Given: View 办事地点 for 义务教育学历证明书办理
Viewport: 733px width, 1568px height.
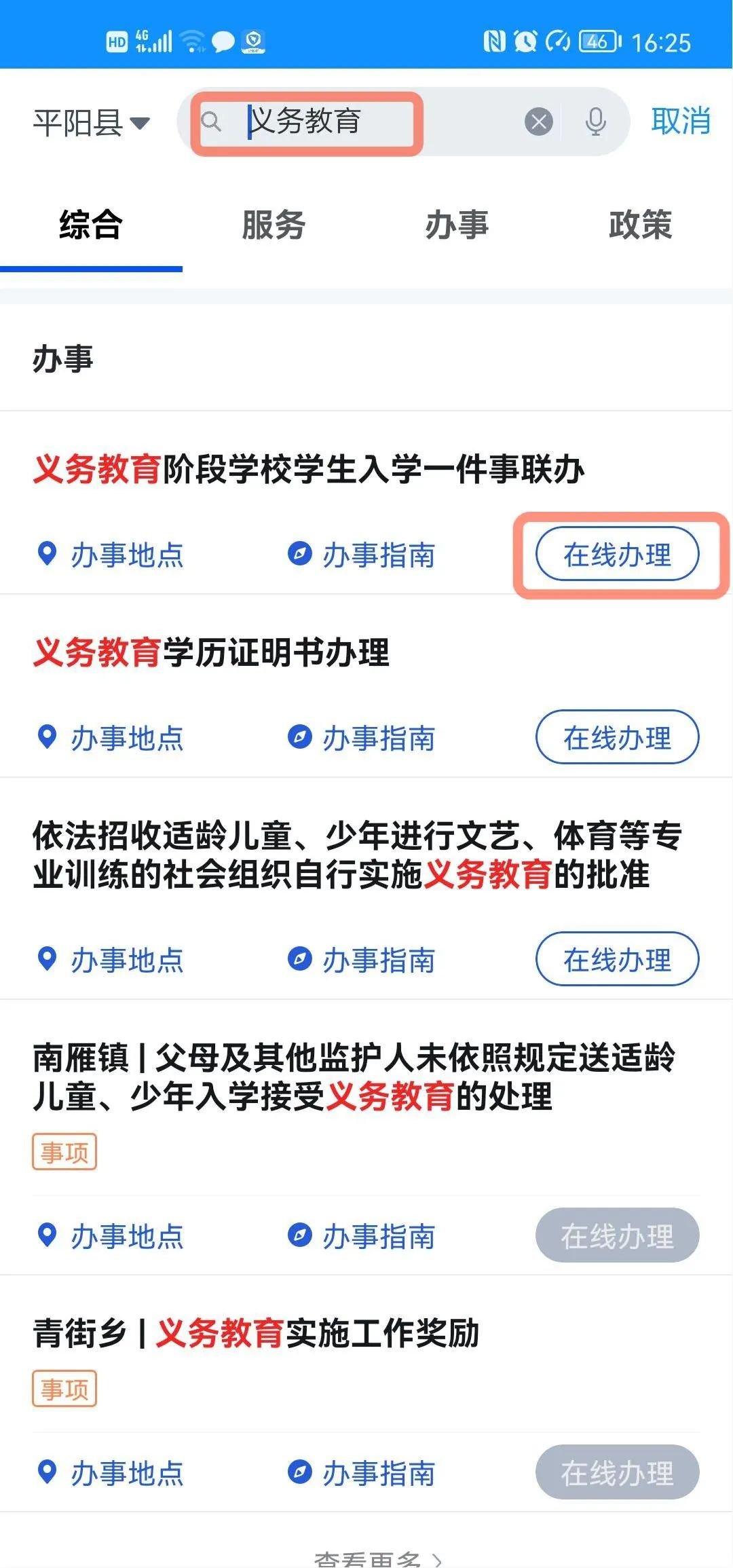Looking at the screenshot, I should (111, 738).
